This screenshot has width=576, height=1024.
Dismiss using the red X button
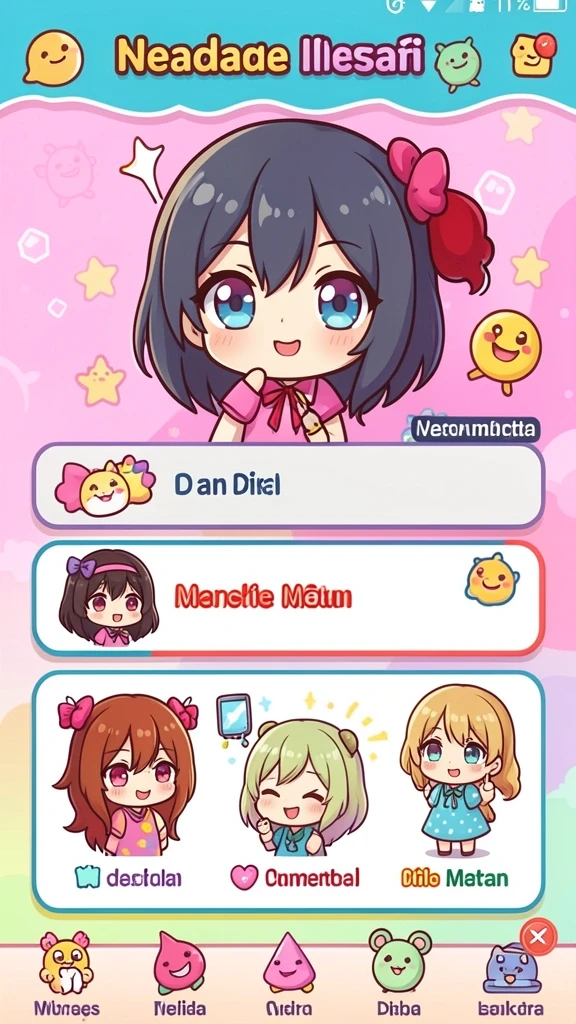pyautogui.click(x=538, y=938)
